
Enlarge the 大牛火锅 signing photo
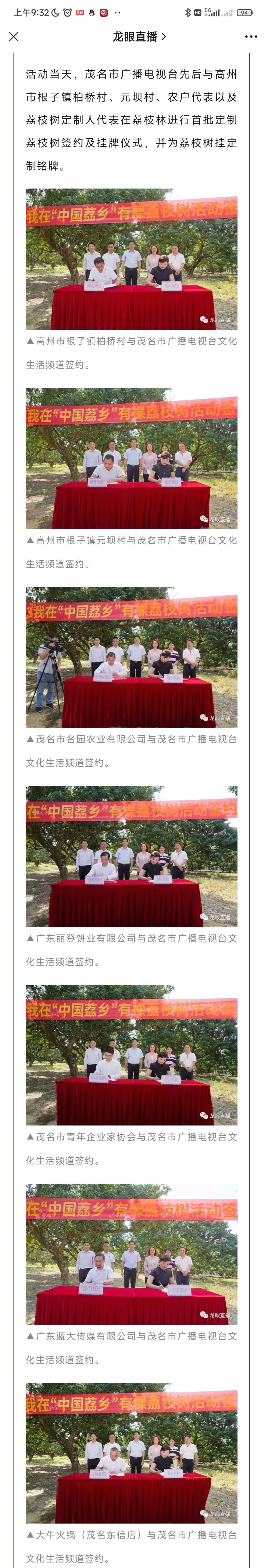[132, 1453]
